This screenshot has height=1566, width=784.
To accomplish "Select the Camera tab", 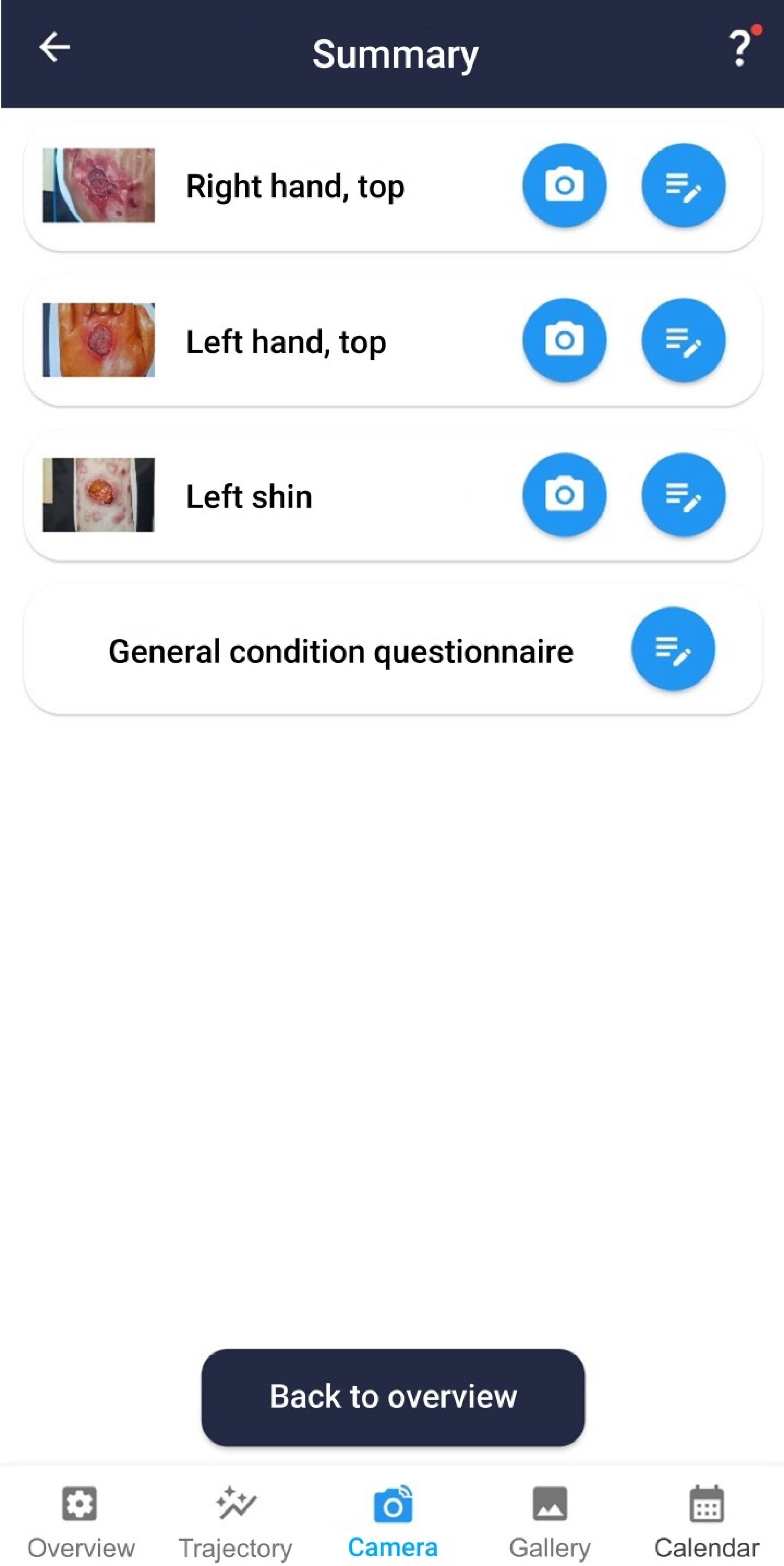I will click(393, 1520).
